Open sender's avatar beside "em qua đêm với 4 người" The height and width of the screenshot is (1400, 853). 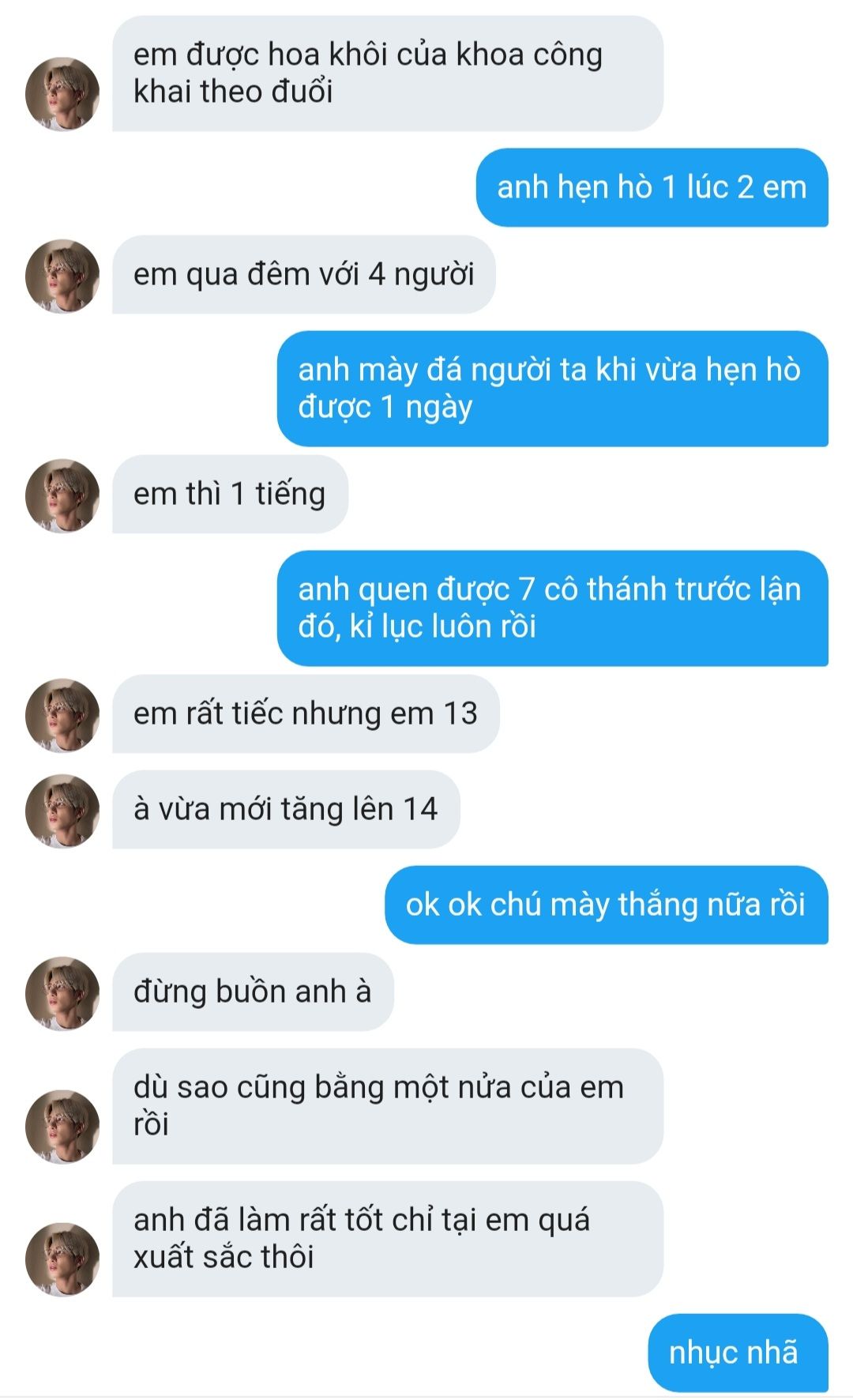[62, 277]
